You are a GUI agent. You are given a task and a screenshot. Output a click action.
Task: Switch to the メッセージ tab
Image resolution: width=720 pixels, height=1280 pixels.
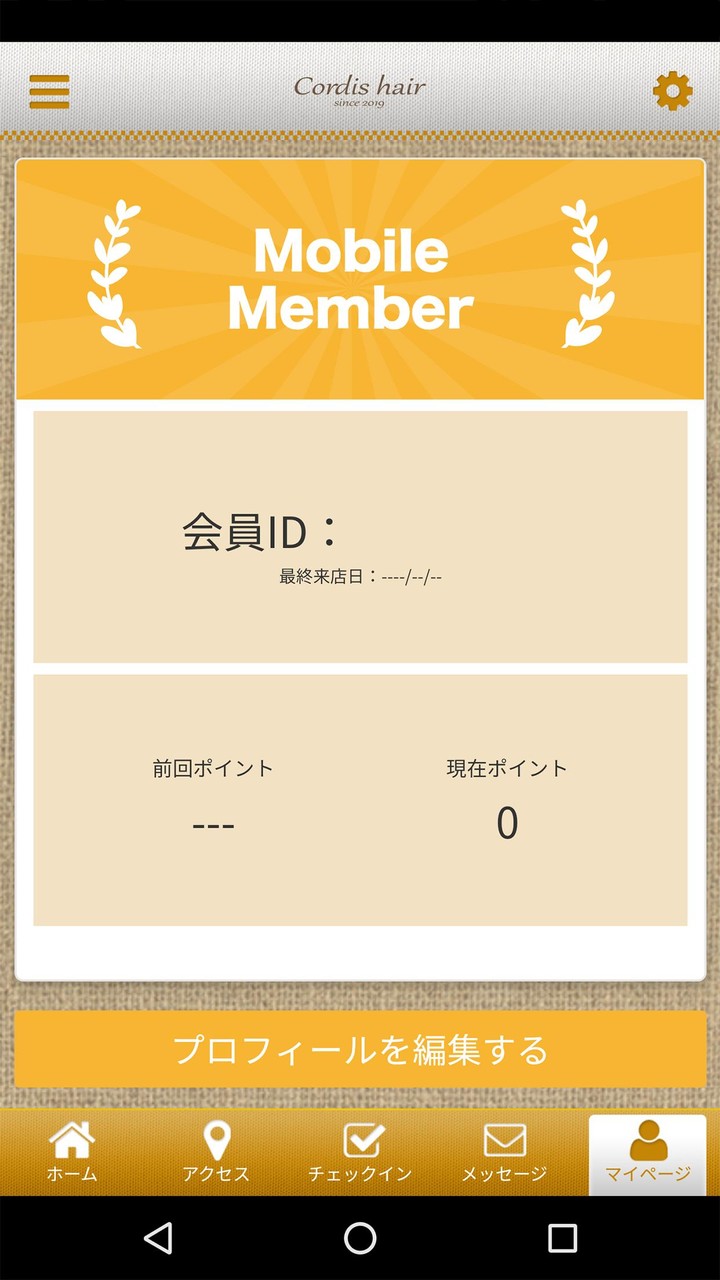tap(504, 1152)
